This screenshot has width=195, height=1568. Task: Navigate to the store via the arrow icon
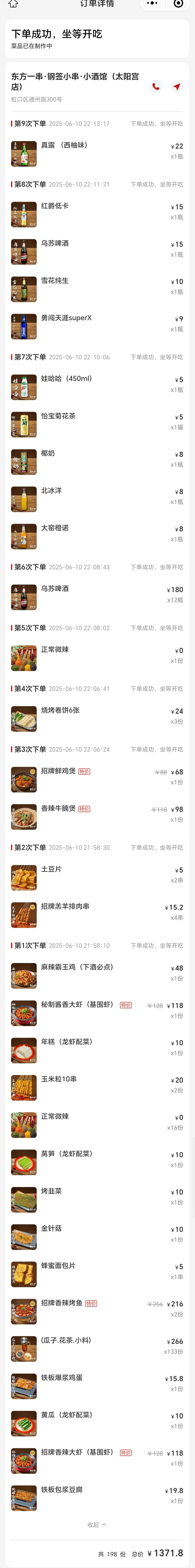point(177,87)
